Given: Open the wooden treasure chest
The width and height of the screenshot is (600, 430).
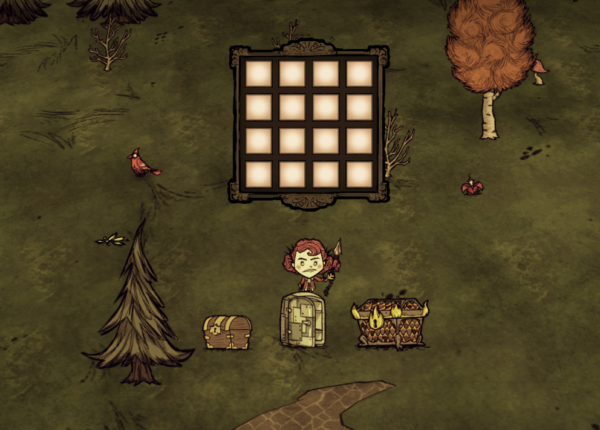Looking at the screenshot, I should tap(227, 332).
